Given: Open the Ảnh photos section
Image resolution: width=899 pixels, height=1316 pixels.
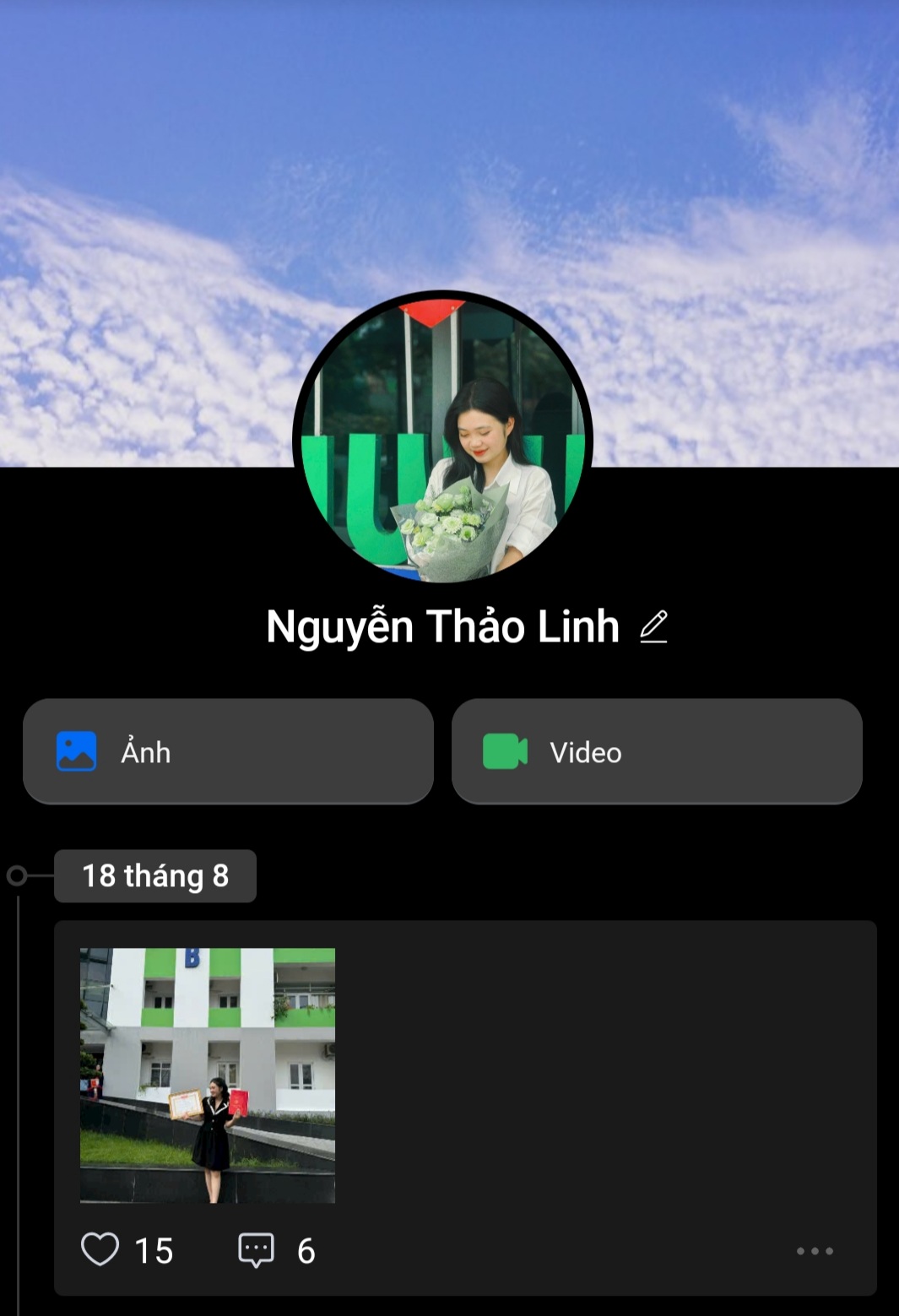Looking at the screenshot, I should pos(228,751).
